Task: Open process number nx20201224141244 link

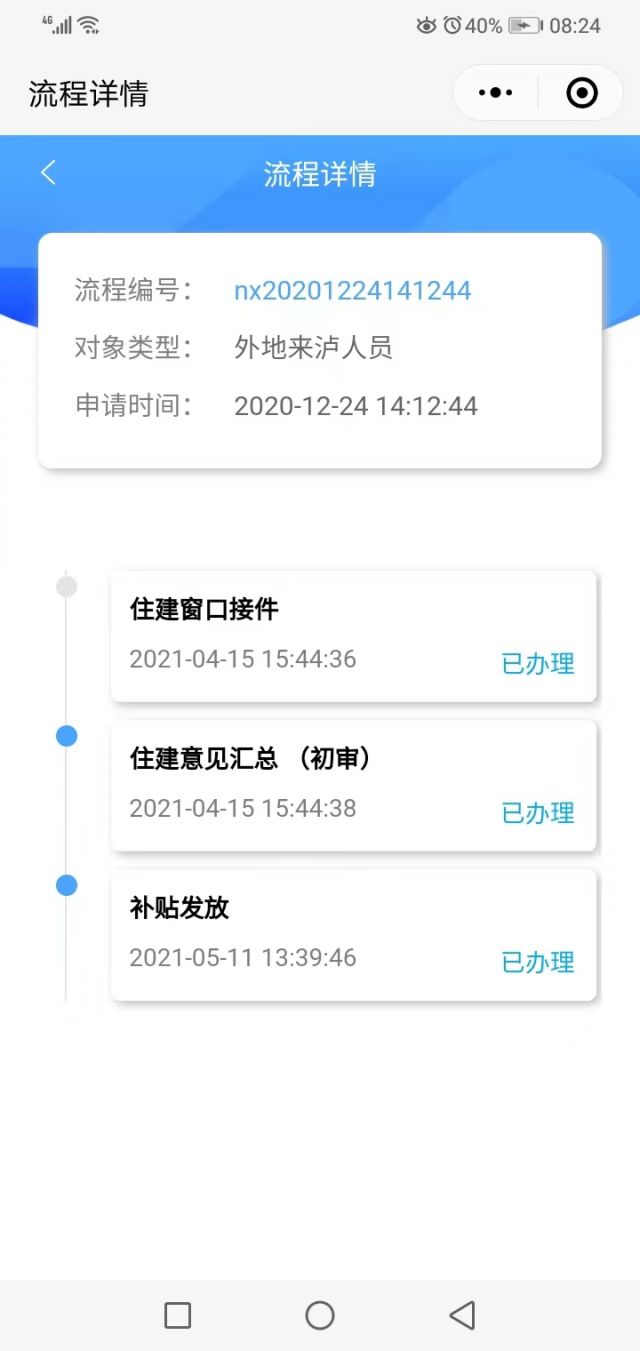Action: tap(352, 291)
